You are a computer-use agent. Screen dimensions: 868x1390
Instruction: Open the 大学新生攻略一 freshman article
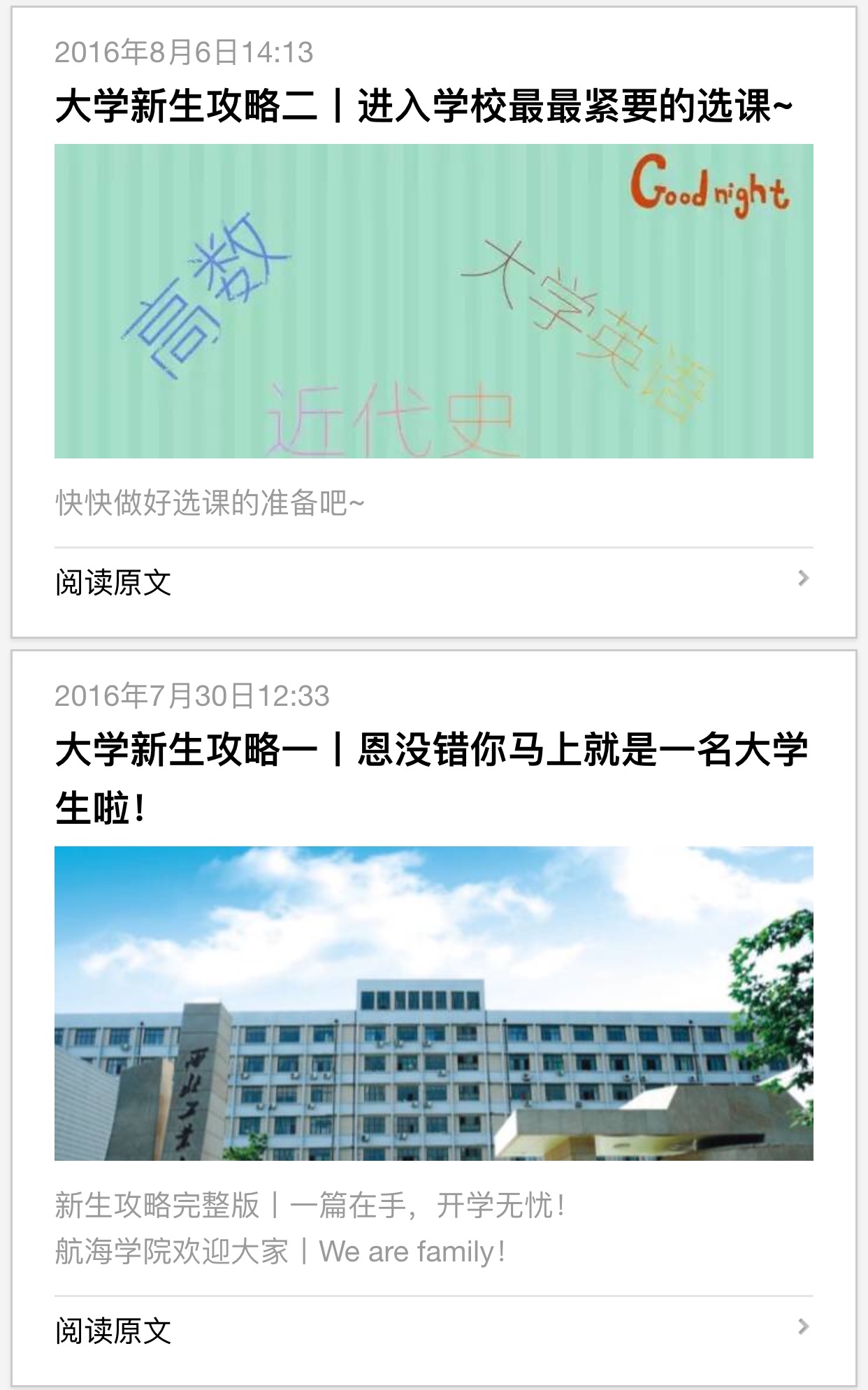(431, 778)
